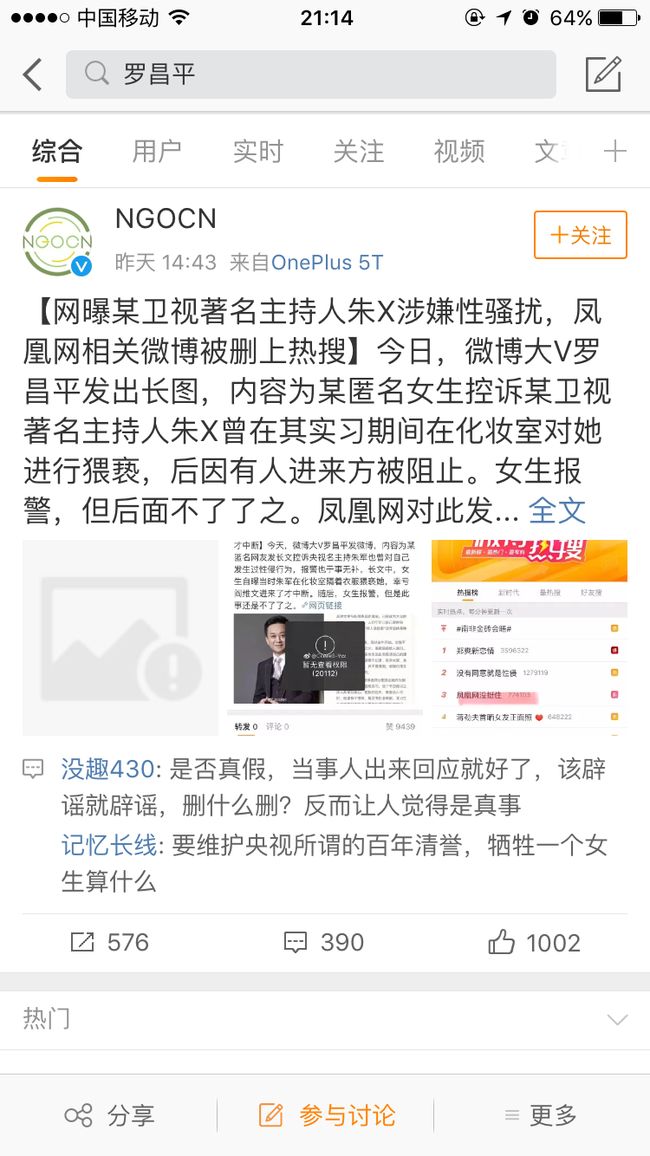View the middle image with the host photo
This screenshot has width=650, height=1156.
(x=324, y=638)
